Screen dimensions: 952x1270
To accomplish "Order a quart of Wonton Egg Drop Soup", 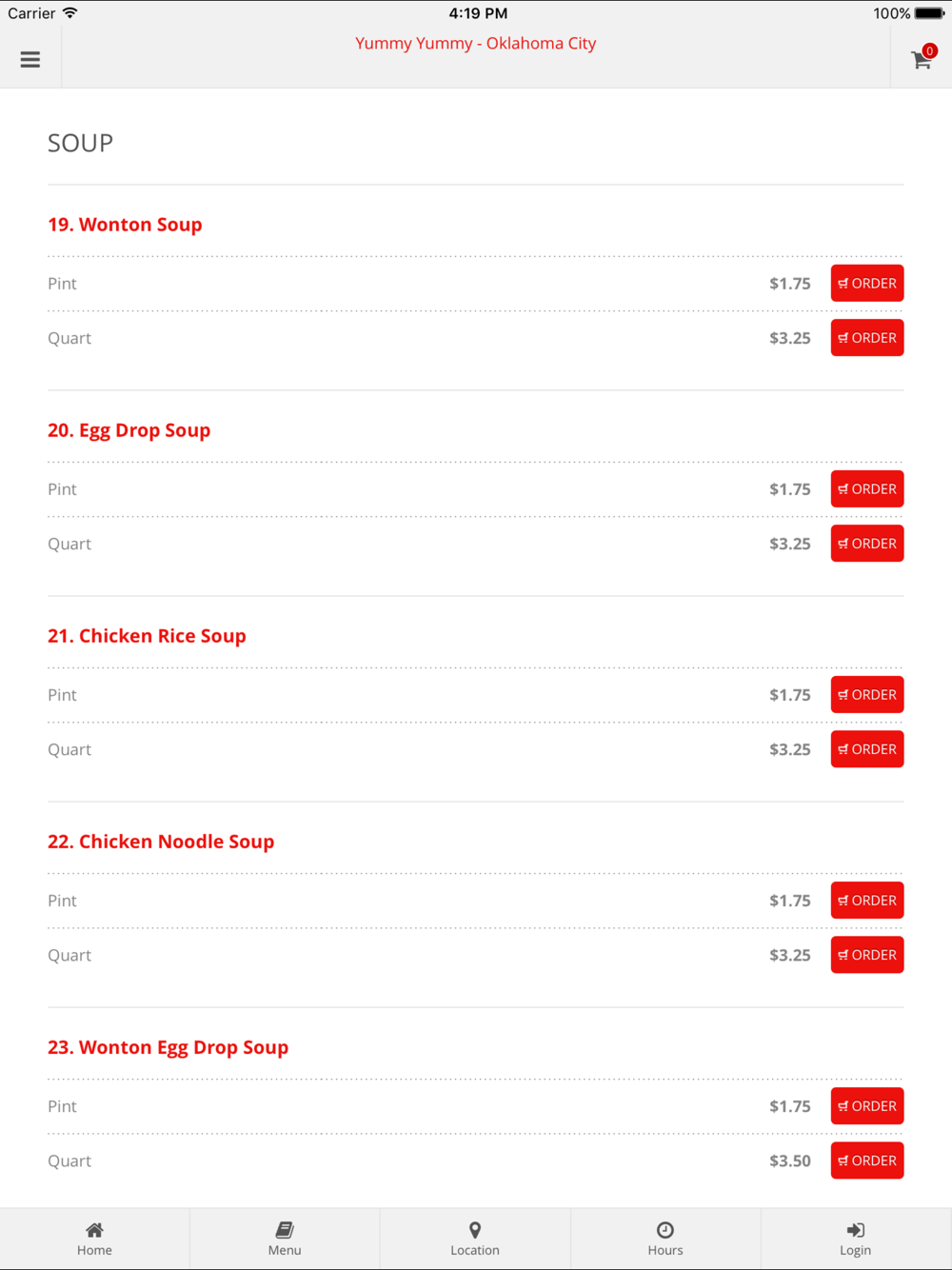I will [866, 1161].
